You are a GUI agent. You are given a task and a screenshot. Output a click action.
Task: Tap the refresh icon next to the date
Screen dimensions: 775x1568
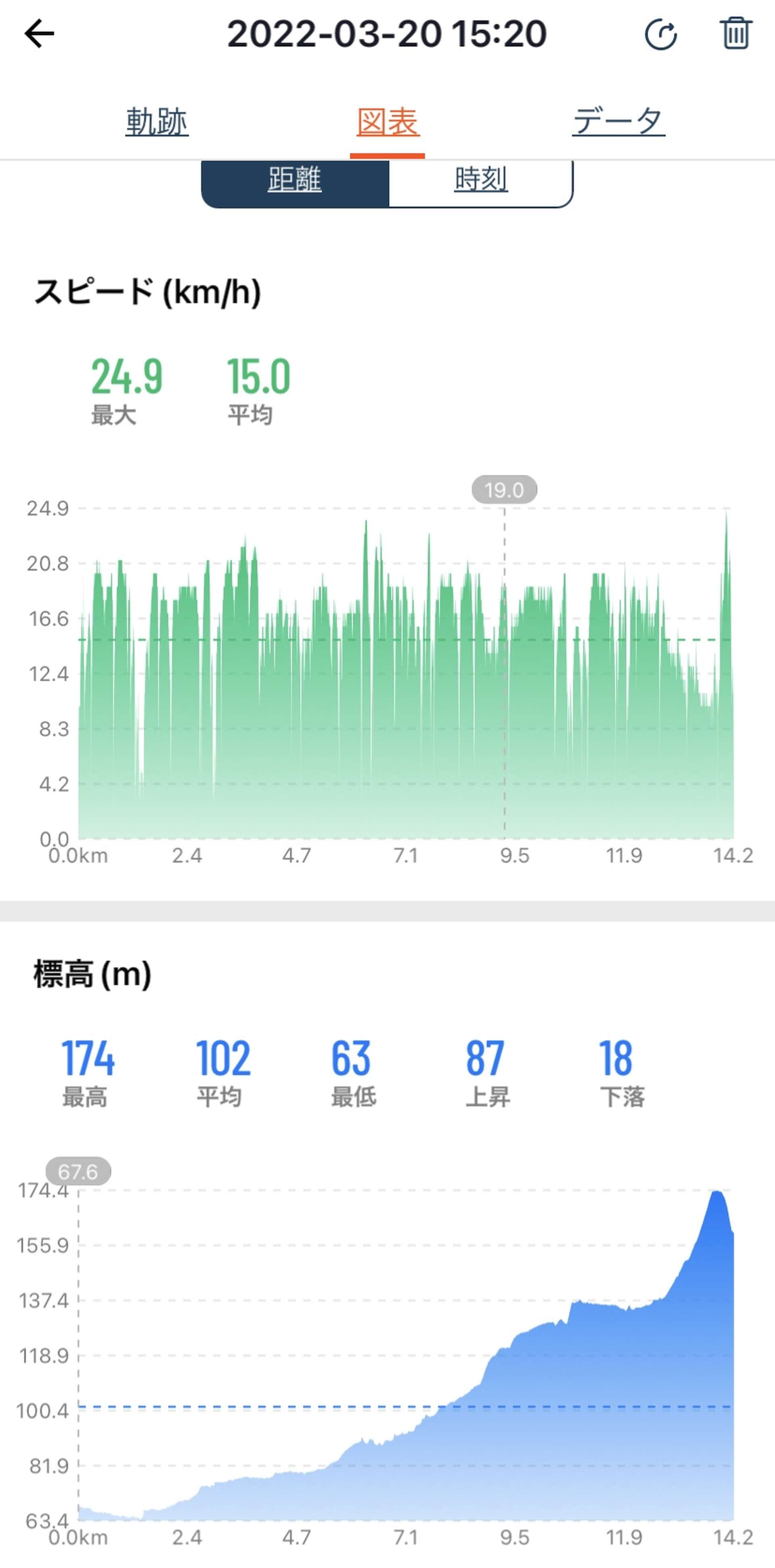click(661, 34)
